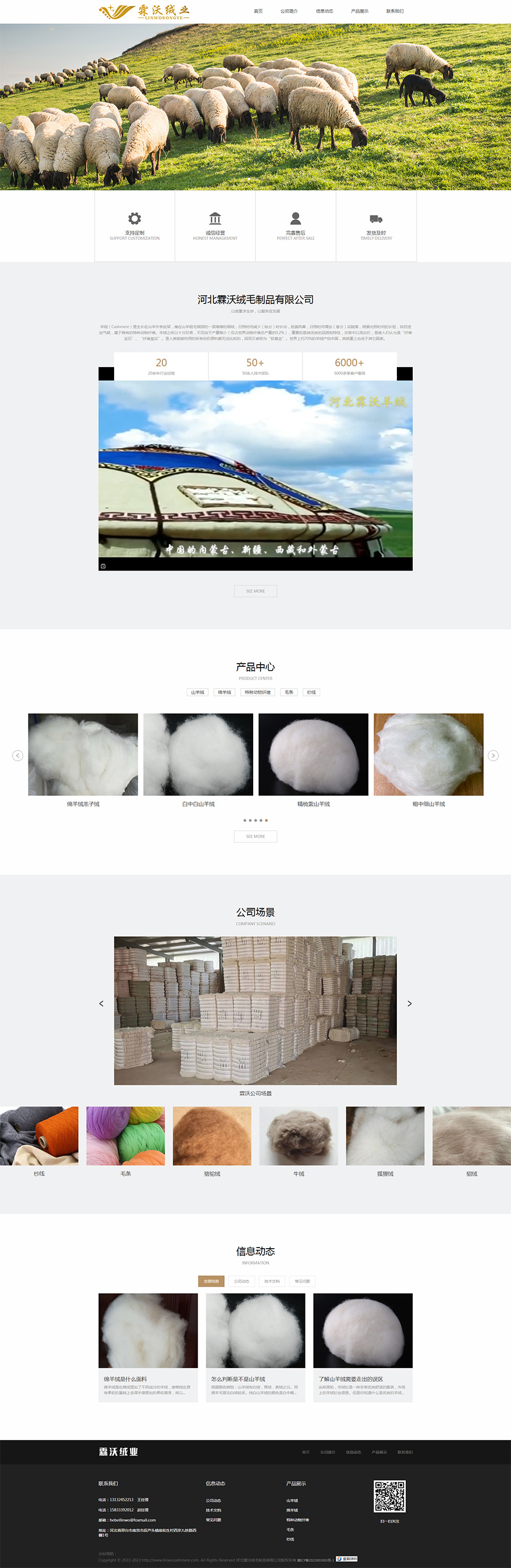
Task: Show the next products in the carousel
Action: point(493,756)
